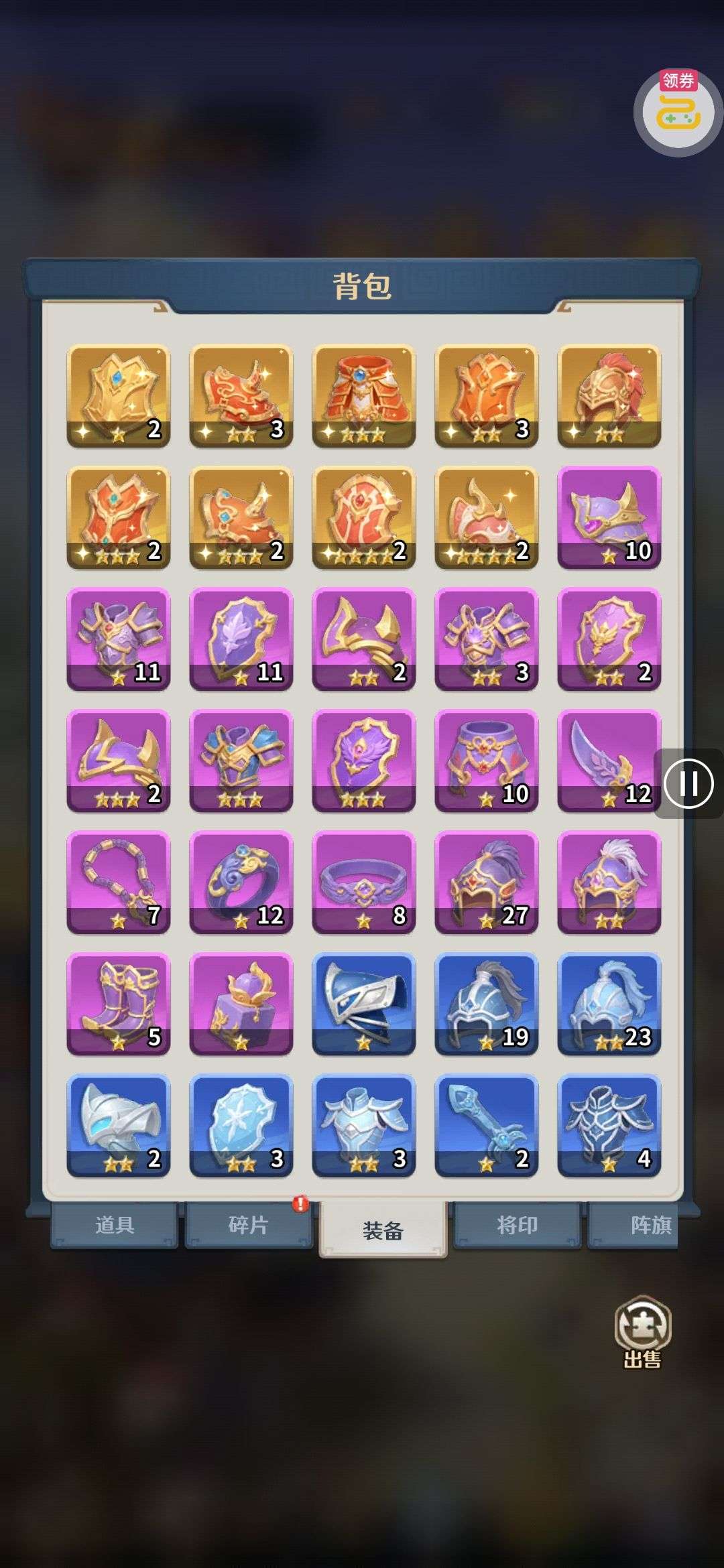Tap the purple boots with quantity 5
This screenshot has height=1568, width=724.
tap(118, 1004)
